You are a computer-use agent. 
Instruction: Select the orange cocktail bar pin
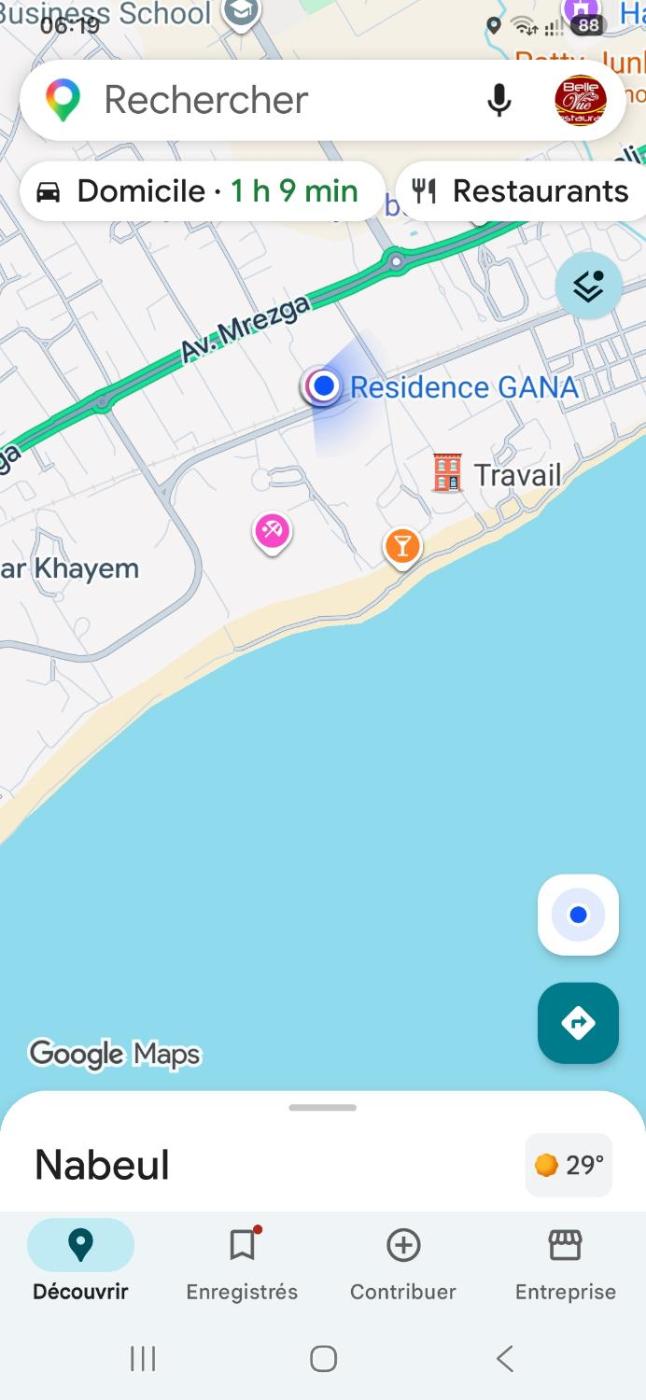click(402, 547)
